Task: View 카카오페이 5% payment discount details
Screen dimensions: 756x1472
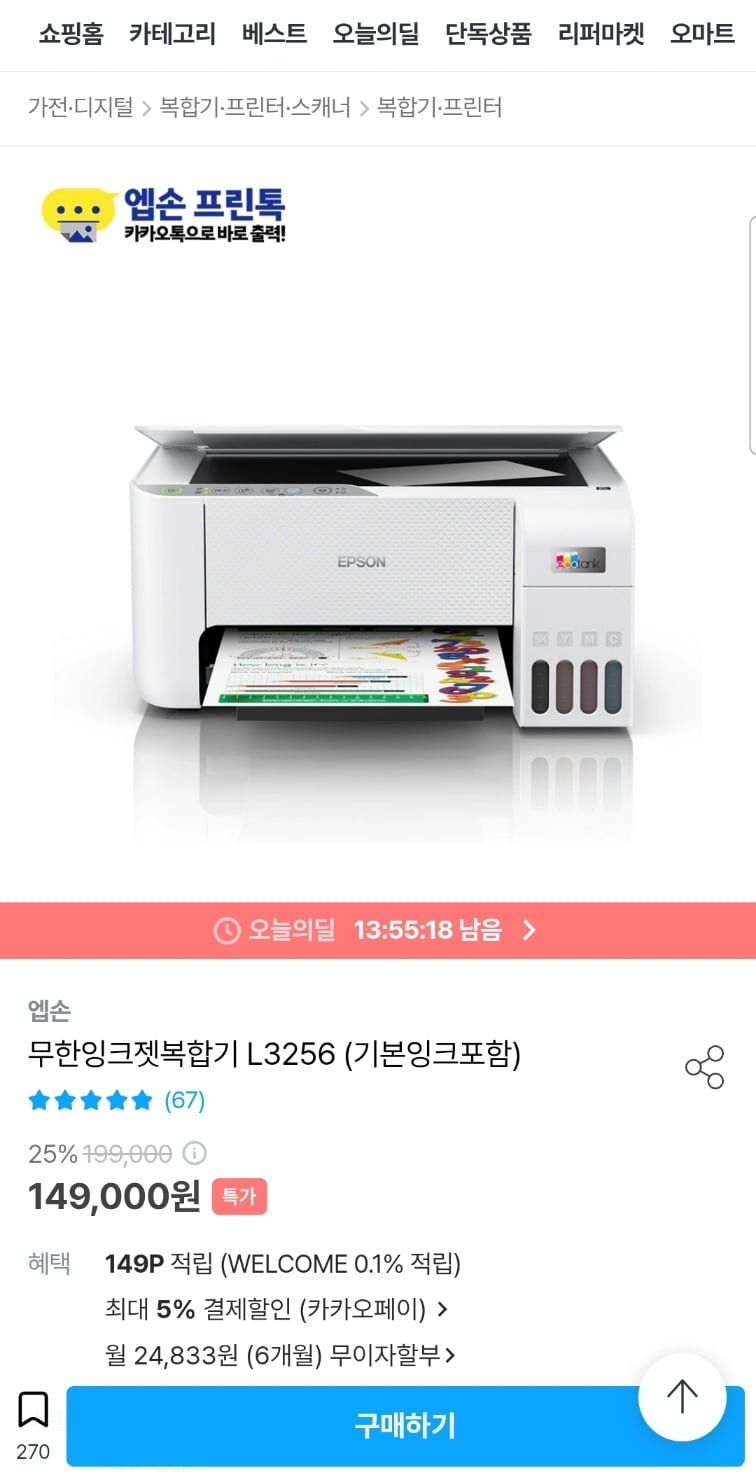Action: click(275, 1309)
